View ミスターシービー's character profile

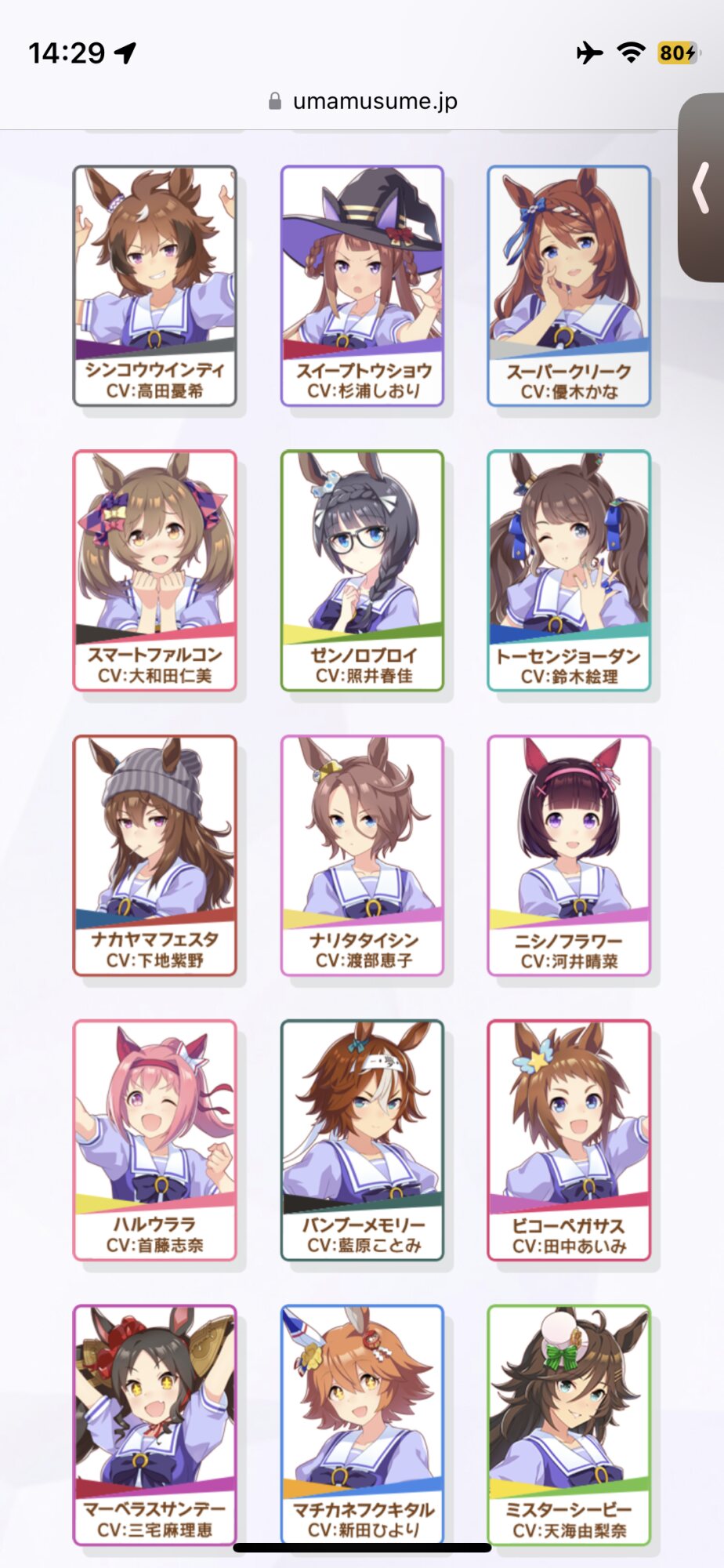[x=569, y=1424]
